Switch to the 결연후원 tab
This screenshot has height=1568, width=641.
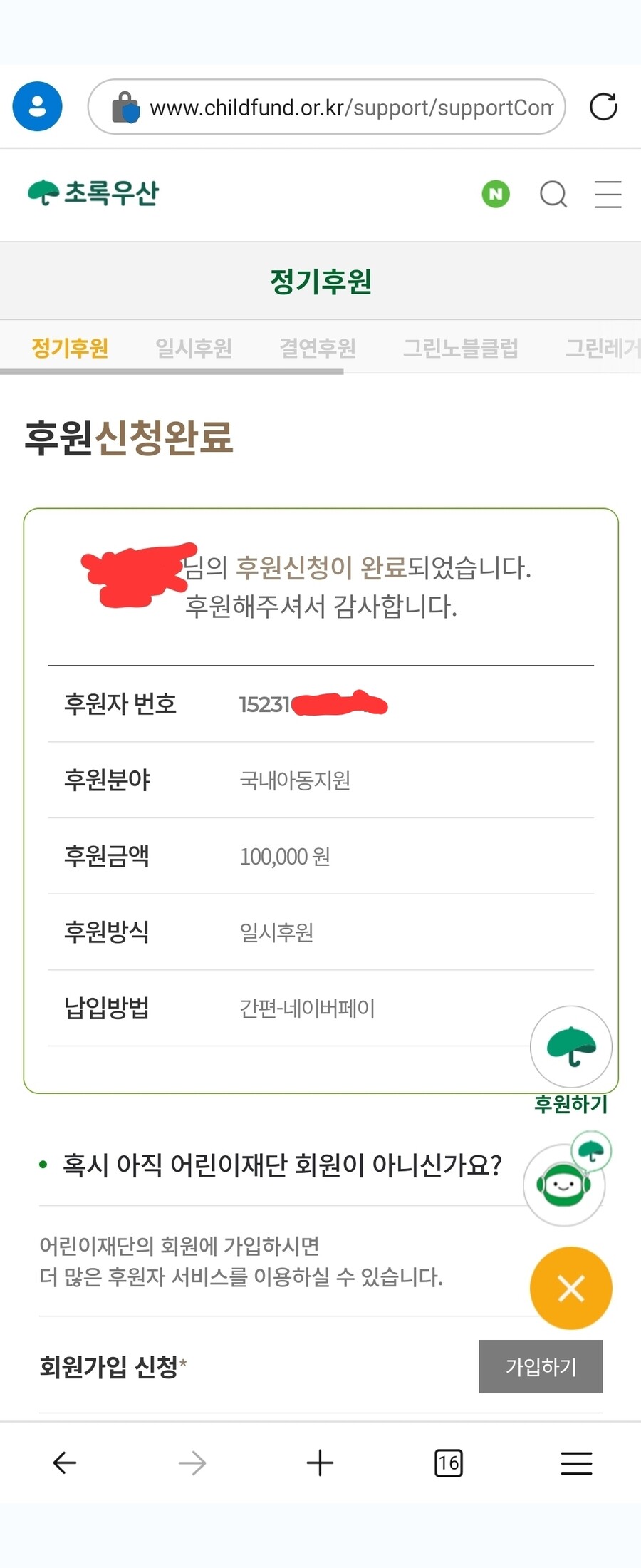click(318, 348)
